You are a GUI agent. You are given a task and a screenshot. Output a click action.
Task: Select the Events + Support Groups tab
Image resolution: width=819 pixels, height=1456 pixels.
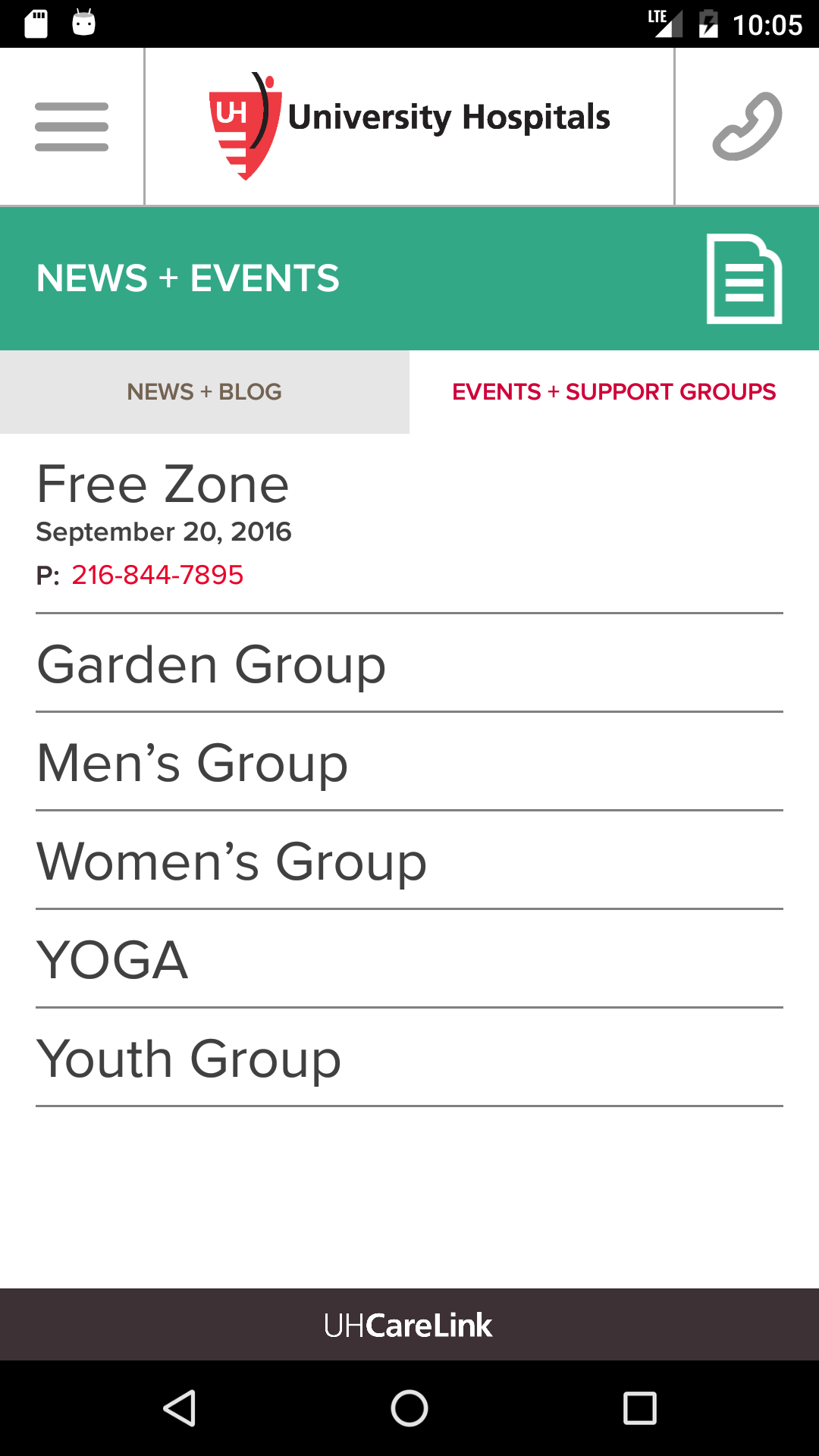614,392
